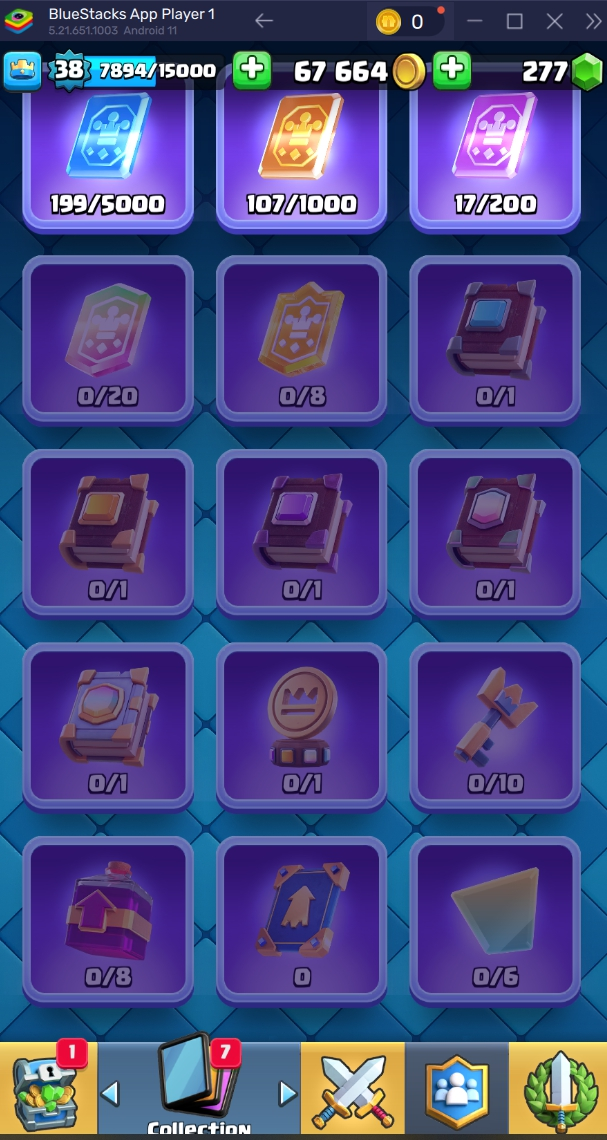The height and width of the screenshot is (1140, 607).
Task: Tap the right arrow beside Collection
Action: [x=288, y=1093]
